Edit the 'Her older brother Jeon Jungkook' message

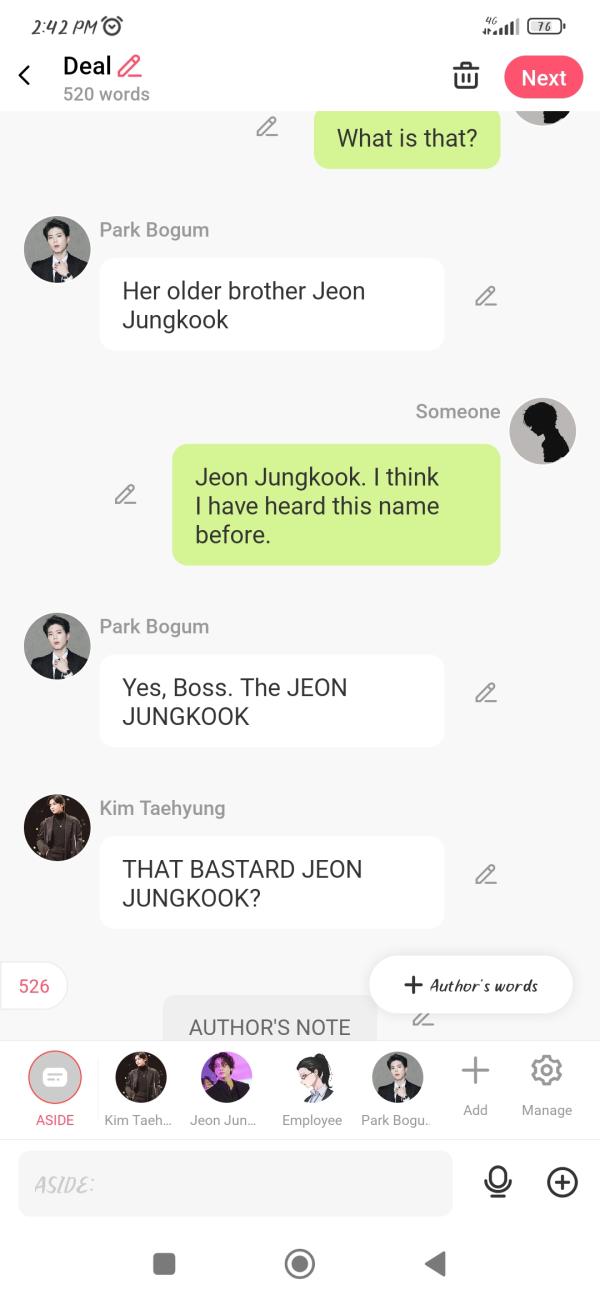(x=486, y=296)
